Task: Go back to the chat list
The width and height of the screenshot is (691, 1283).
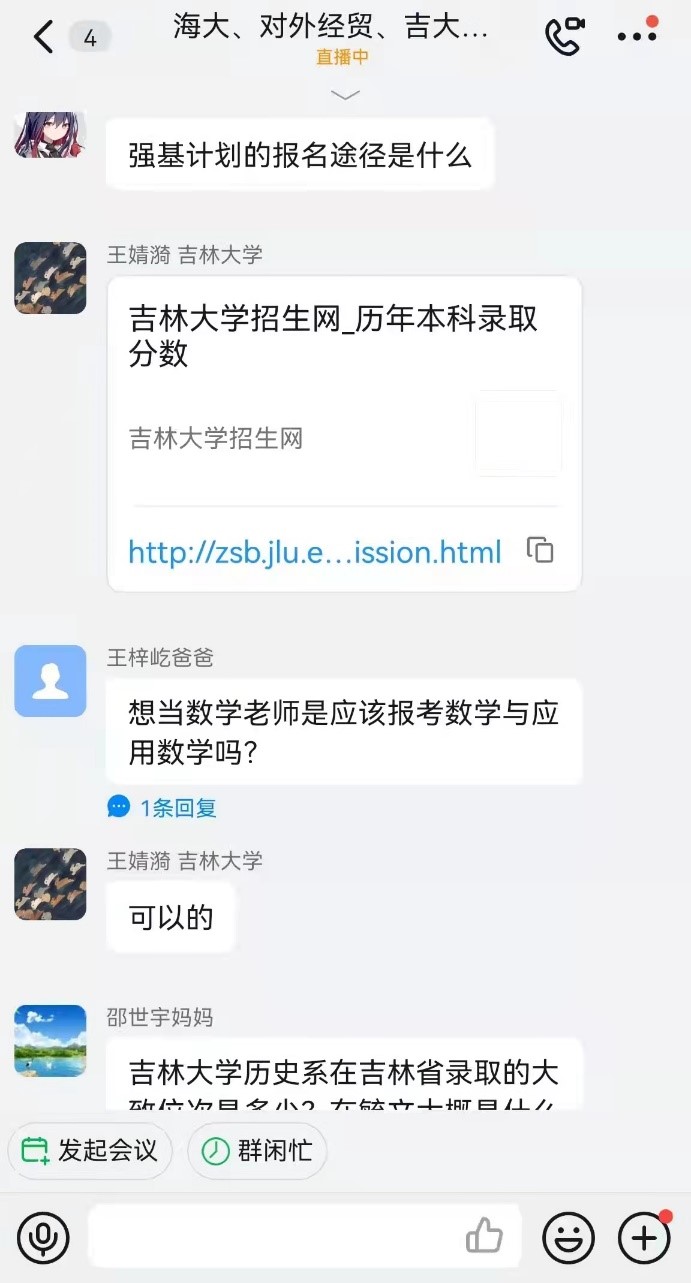Action: [42, 38]
